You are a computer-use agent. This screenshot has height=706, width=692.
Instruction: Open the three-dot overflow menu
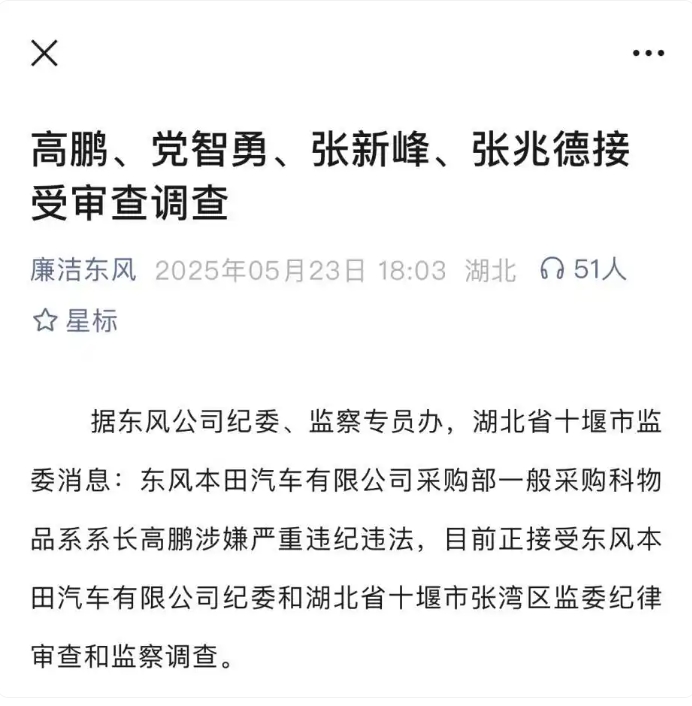(648, 54)
